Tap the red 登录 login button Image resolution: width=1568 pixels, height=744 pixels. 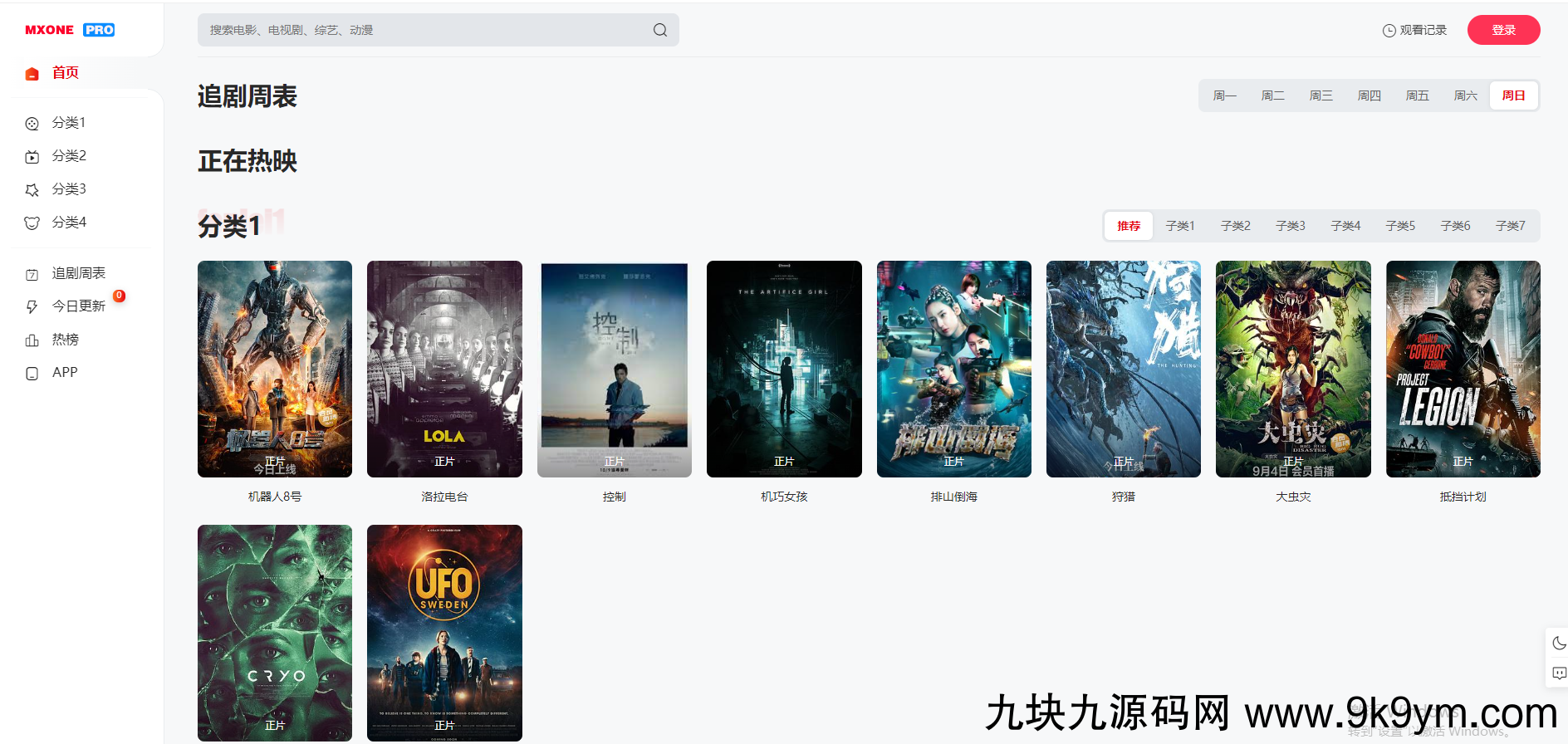click(1503, 30)
